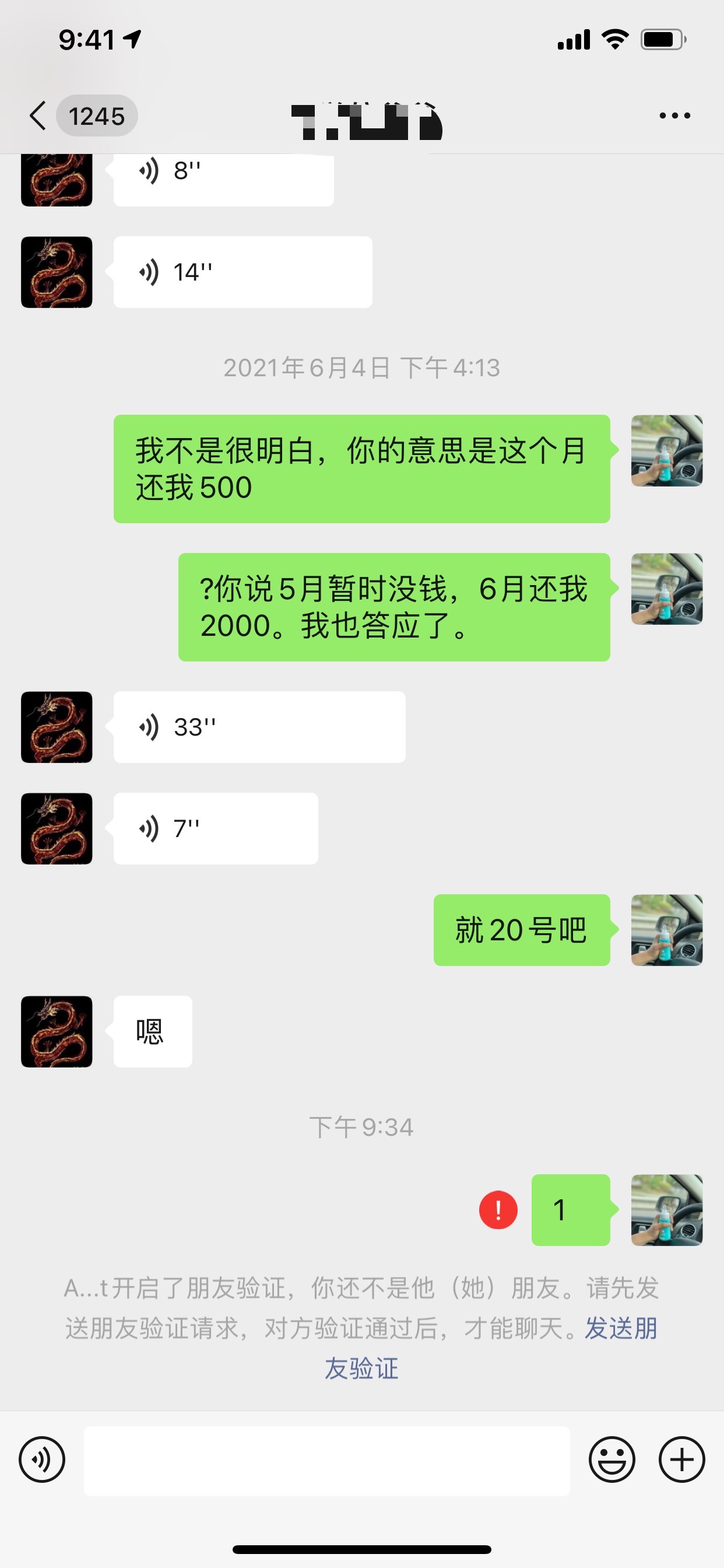Screen dimensions: 724x1568
Task: Open the chat details overflow menu
Action: point(674,116)
